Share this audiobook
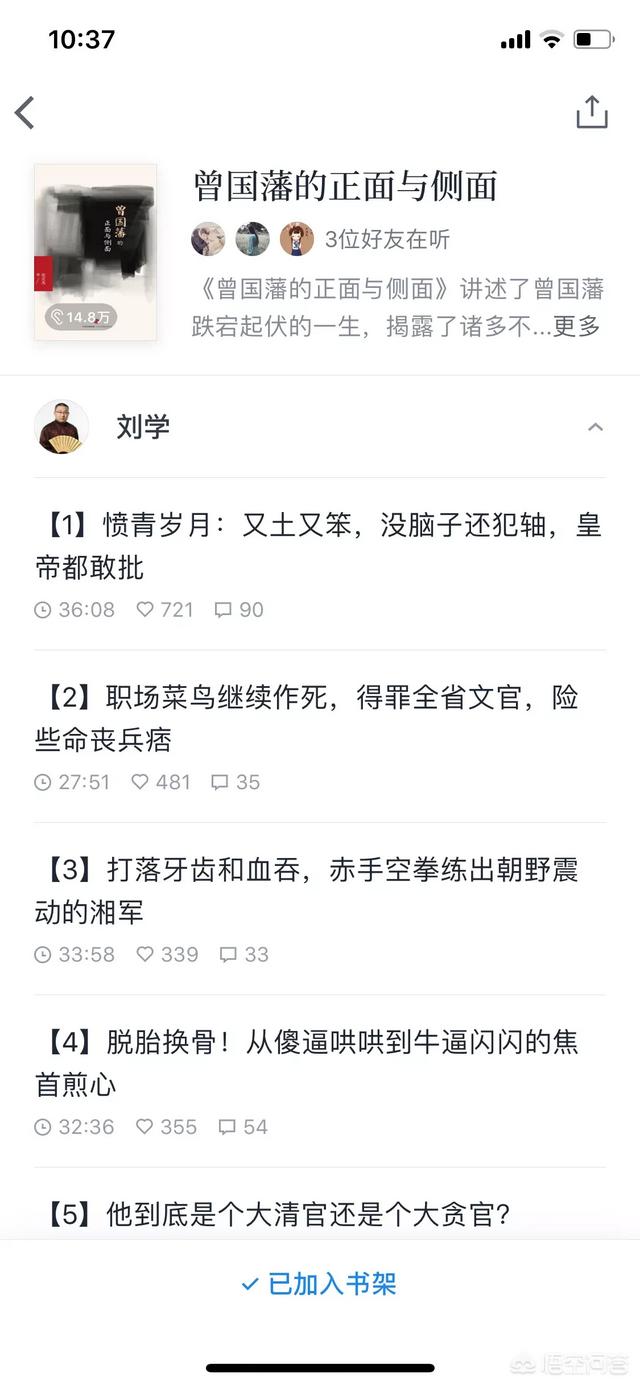This screenshot has height=1386, width=640. point(592,112)
